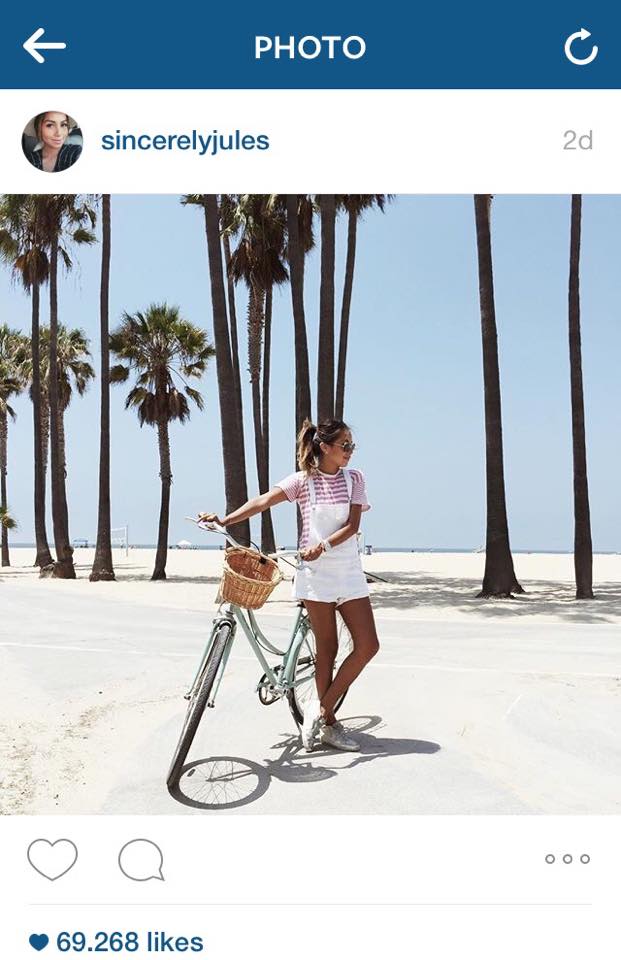This screenshot has width=621, height=960.
Task: Open the three-dot options menu
Action: coord(567,859)
